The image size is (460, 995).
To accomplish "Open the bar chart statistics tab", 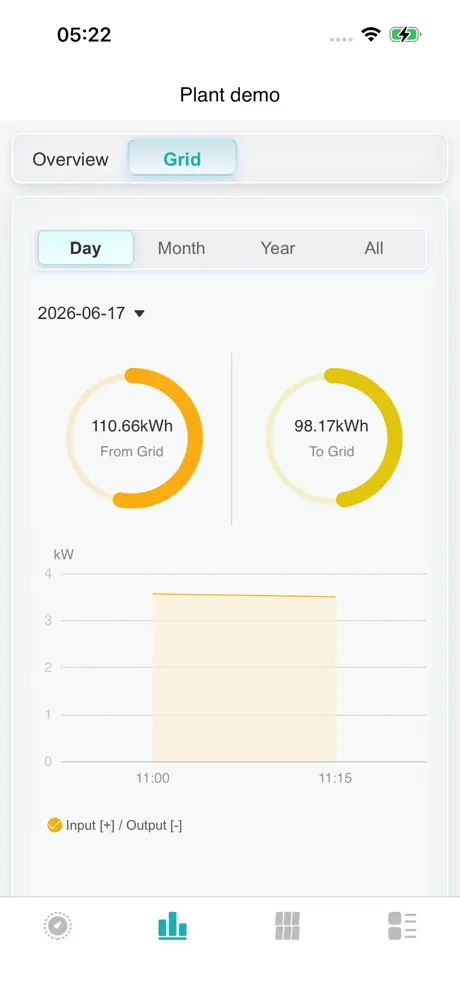I will 173,926.
